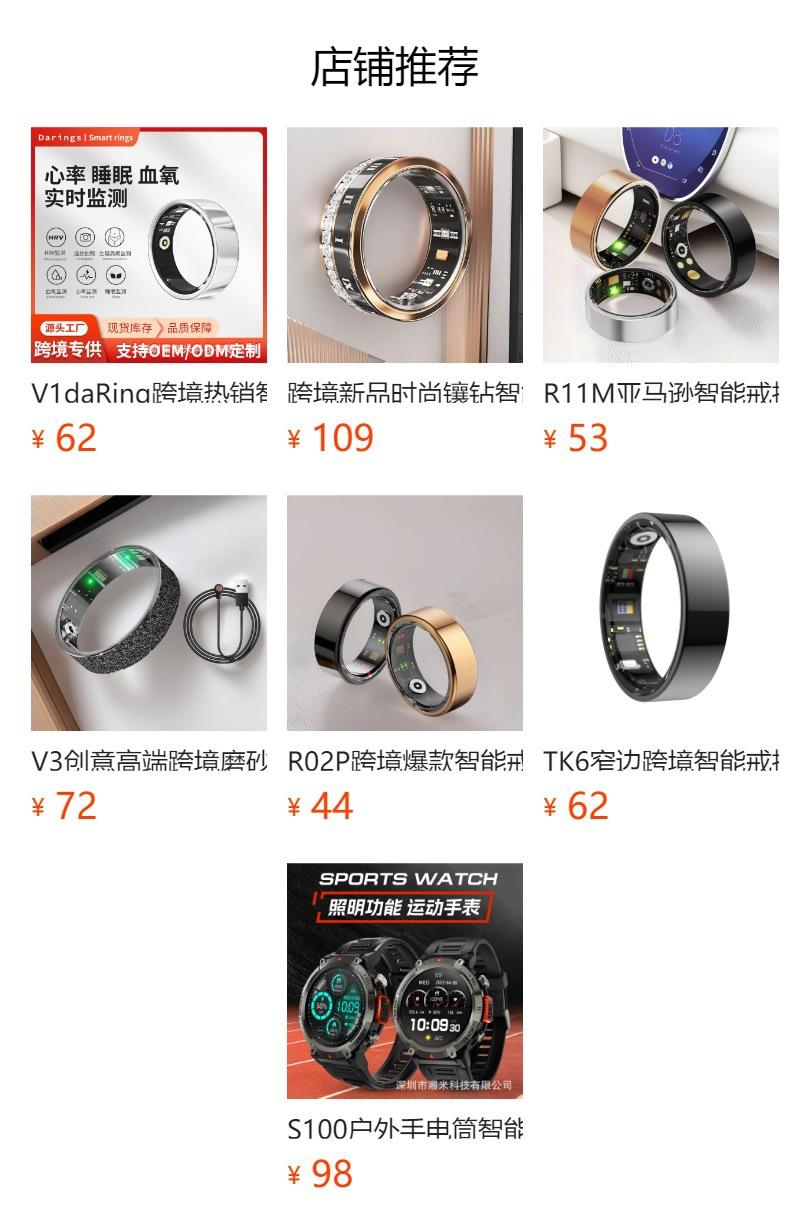Click the 源头工厂 factory badge
This screenshot has width=790, height=1232.
click(64, 327)
